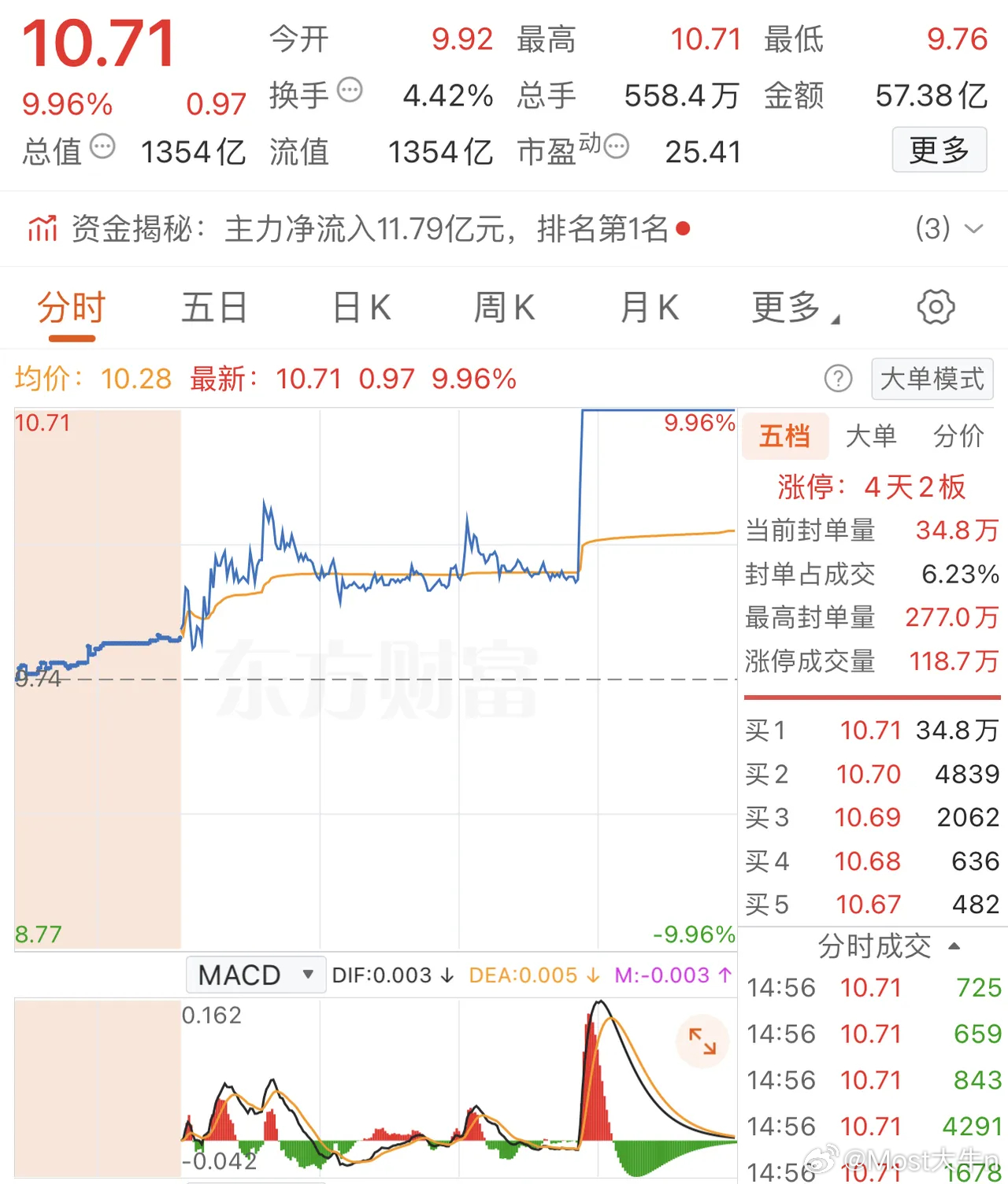
Task: Enable 大单模式 mode
Action: click(932, 379)
